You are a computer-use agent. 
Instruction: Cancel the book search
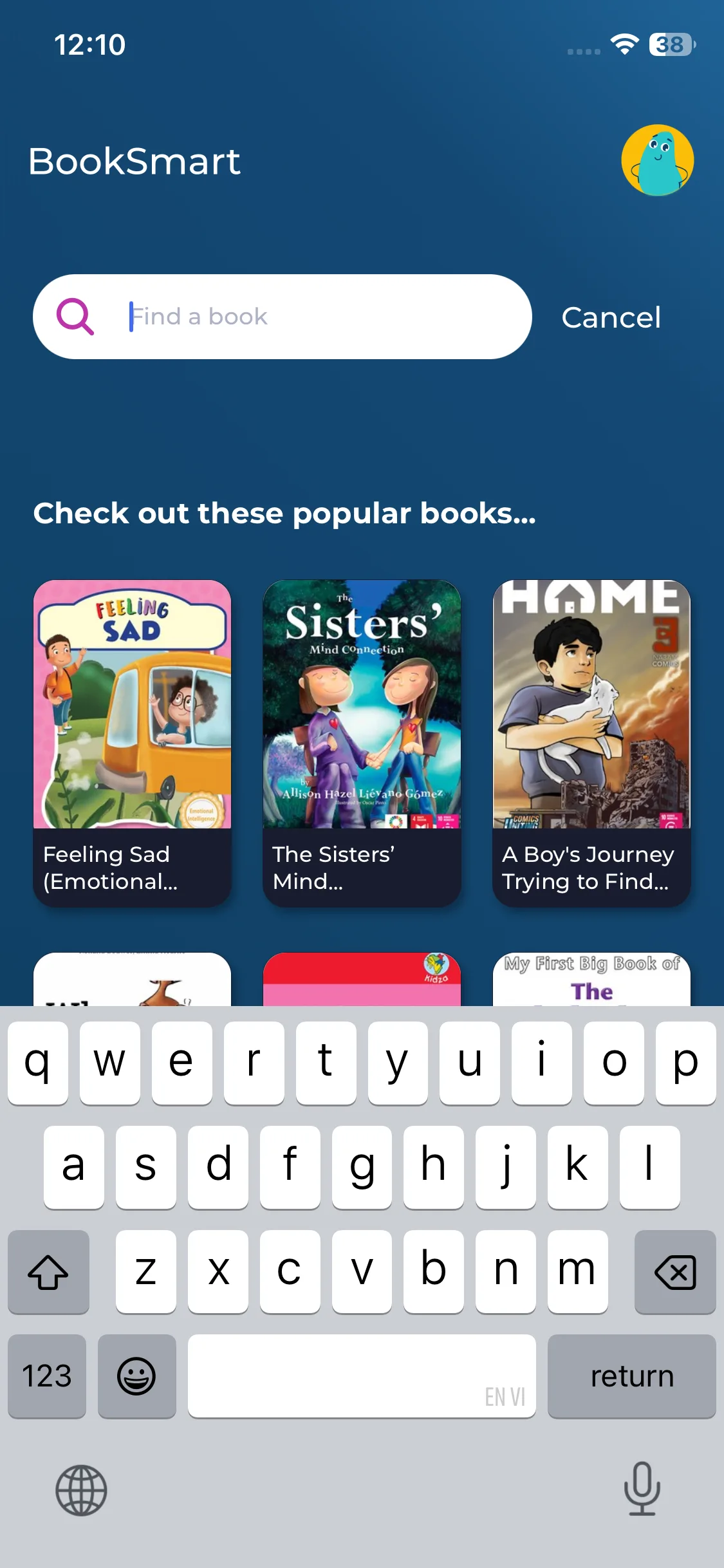[611, 317]
